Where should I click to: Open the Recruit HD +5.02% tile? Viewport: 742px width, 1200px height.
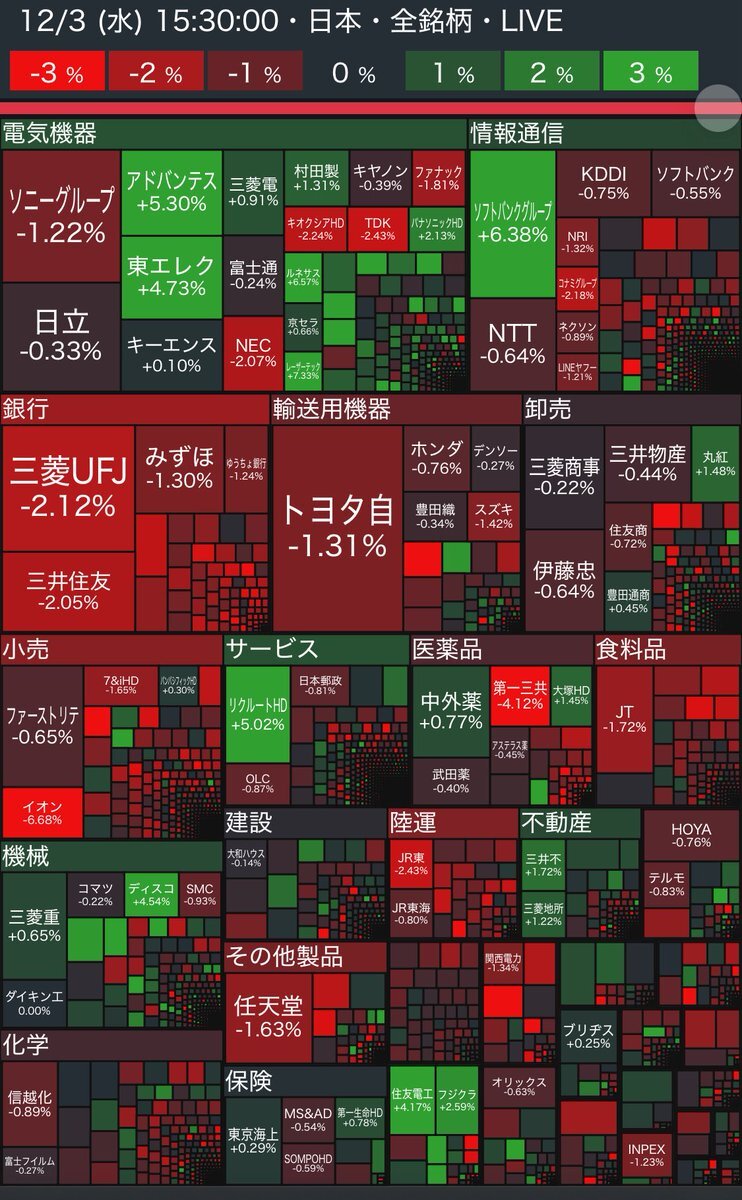257,714
